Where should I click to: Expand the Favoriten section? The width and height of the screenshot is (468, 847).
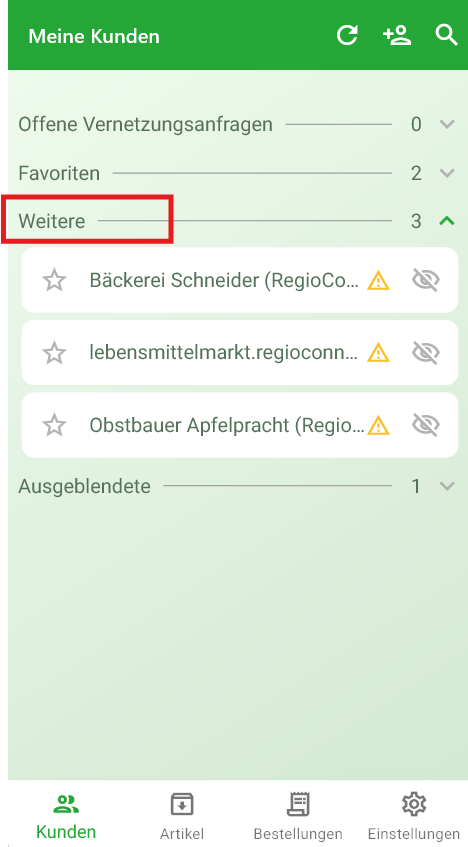click(238, 173)
